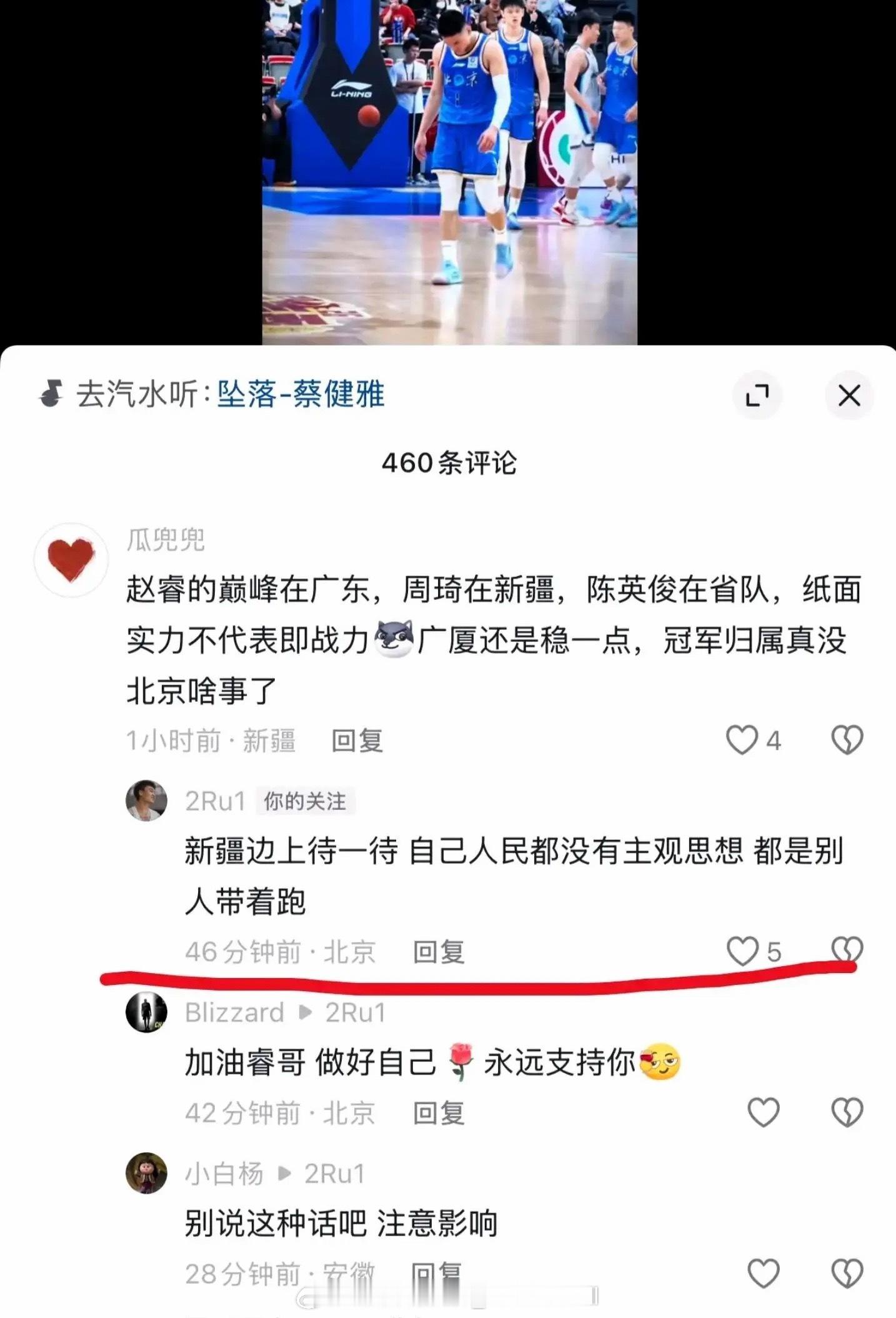Viewport: 896px width, 1318px height.
Task: Close the comment panel
Action: tap(849, 394)
